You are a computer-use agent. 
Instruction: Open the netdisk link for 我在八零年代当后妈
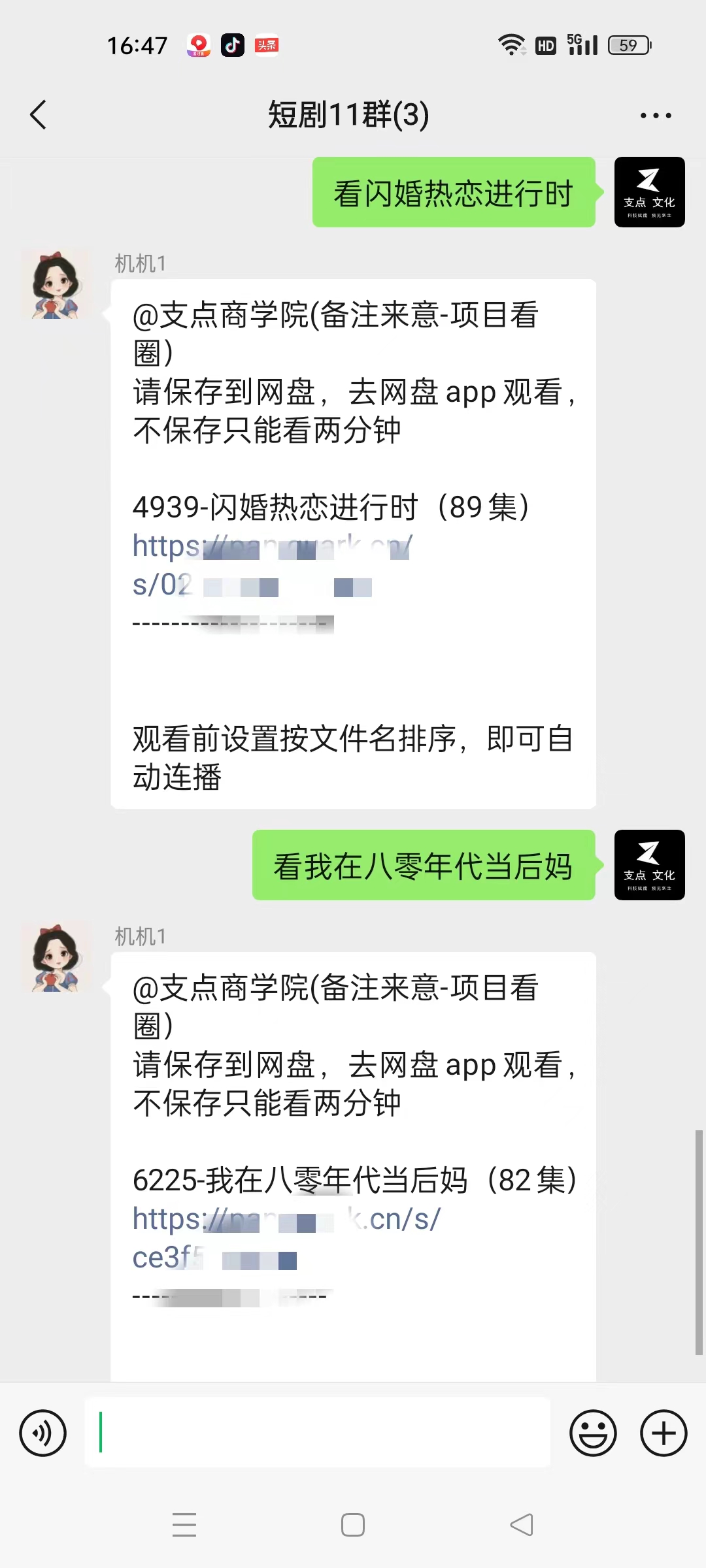click(x=287, y=1237)
